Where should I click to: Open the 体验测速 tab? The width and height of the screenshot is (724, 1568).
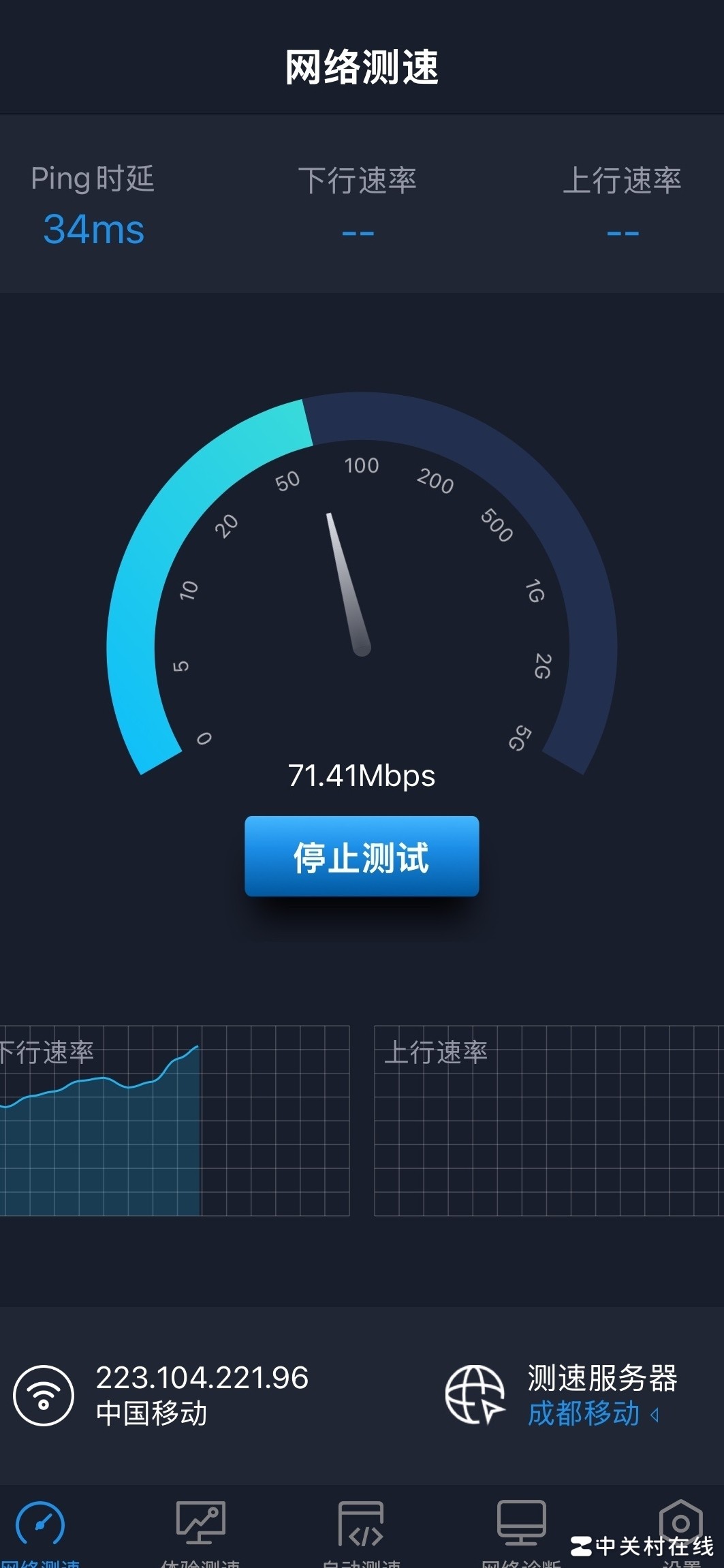(x=200, y=1530)
